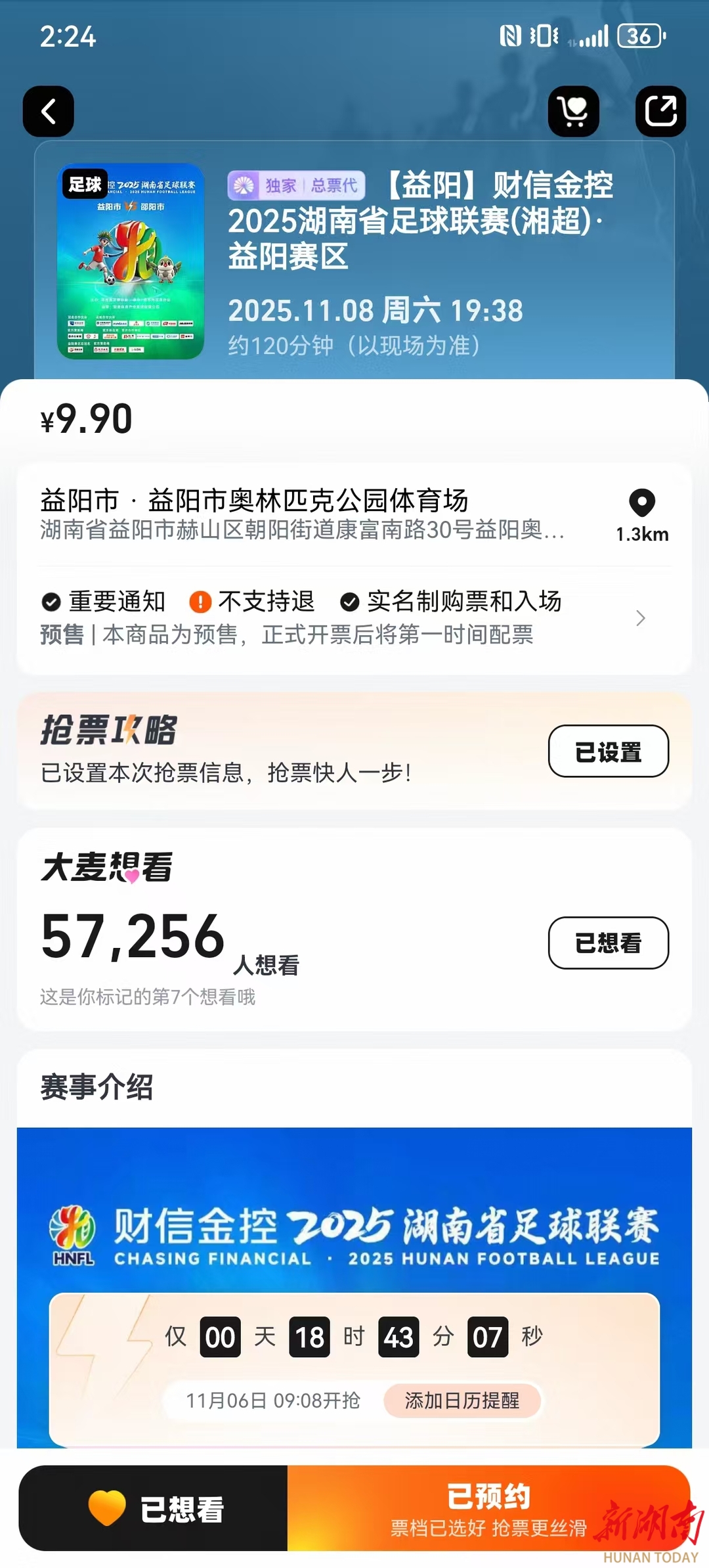Tap the 已想看 button beside 57,256
Viewport: 709px width, 1568px height.
pos(608,943)
